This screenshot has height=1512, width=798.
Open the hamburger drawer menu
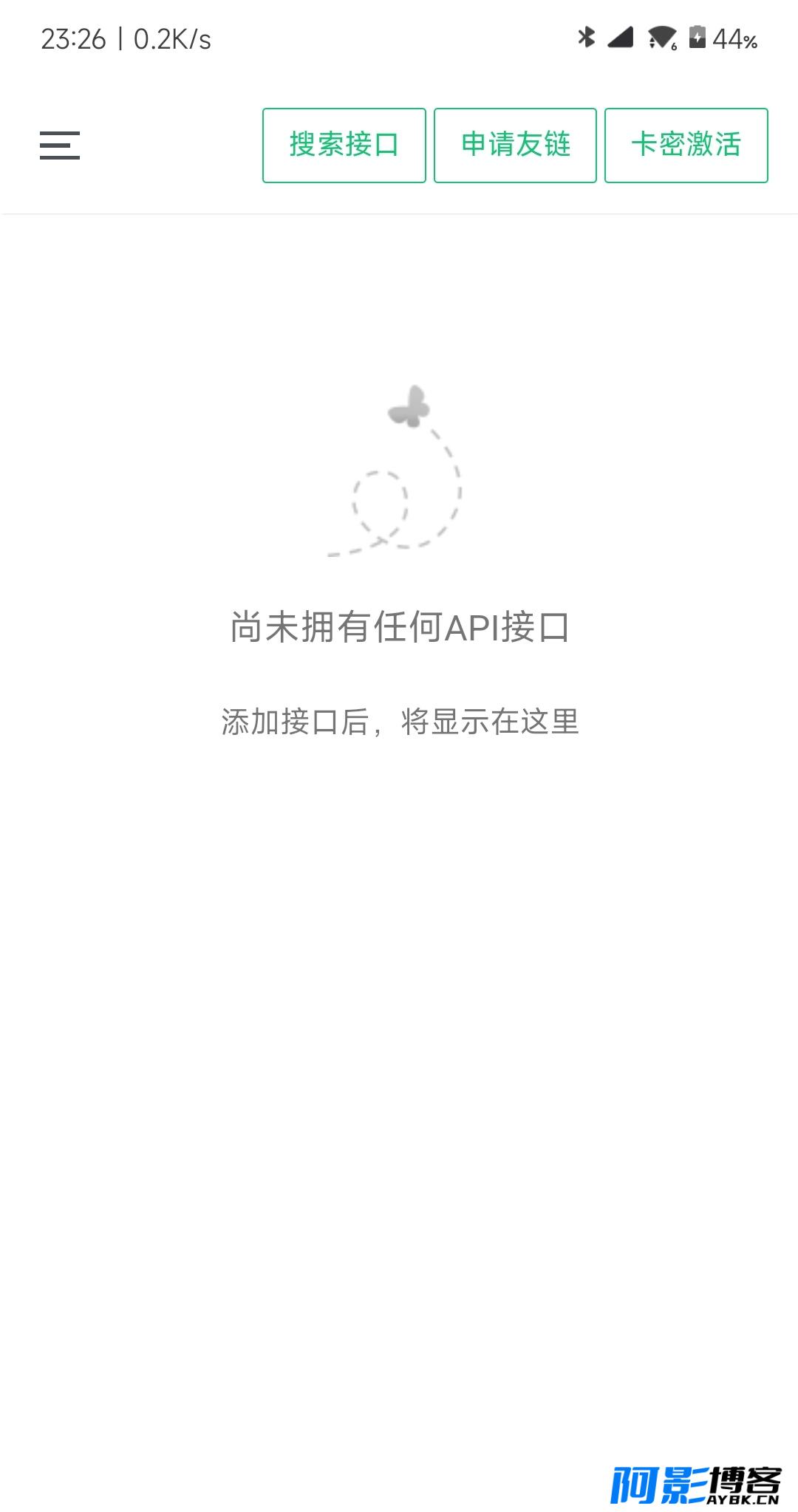pos(60,145)
